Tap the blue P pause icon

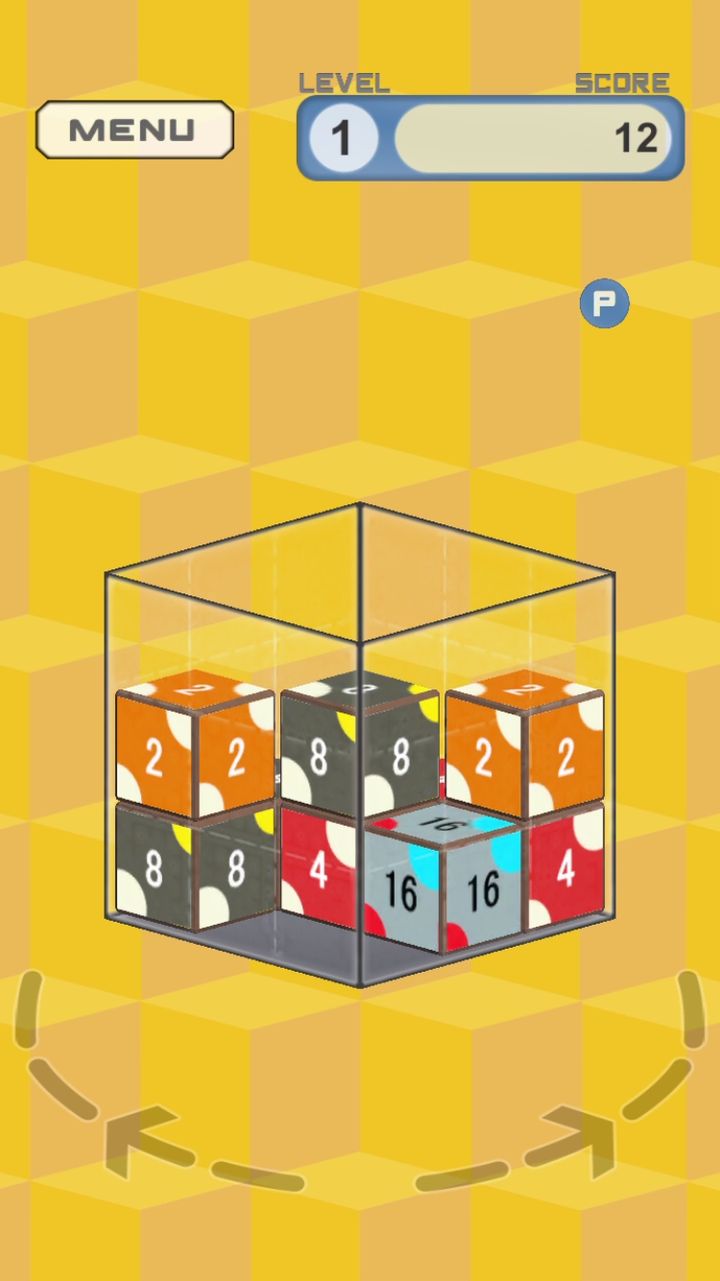point(604,304)
